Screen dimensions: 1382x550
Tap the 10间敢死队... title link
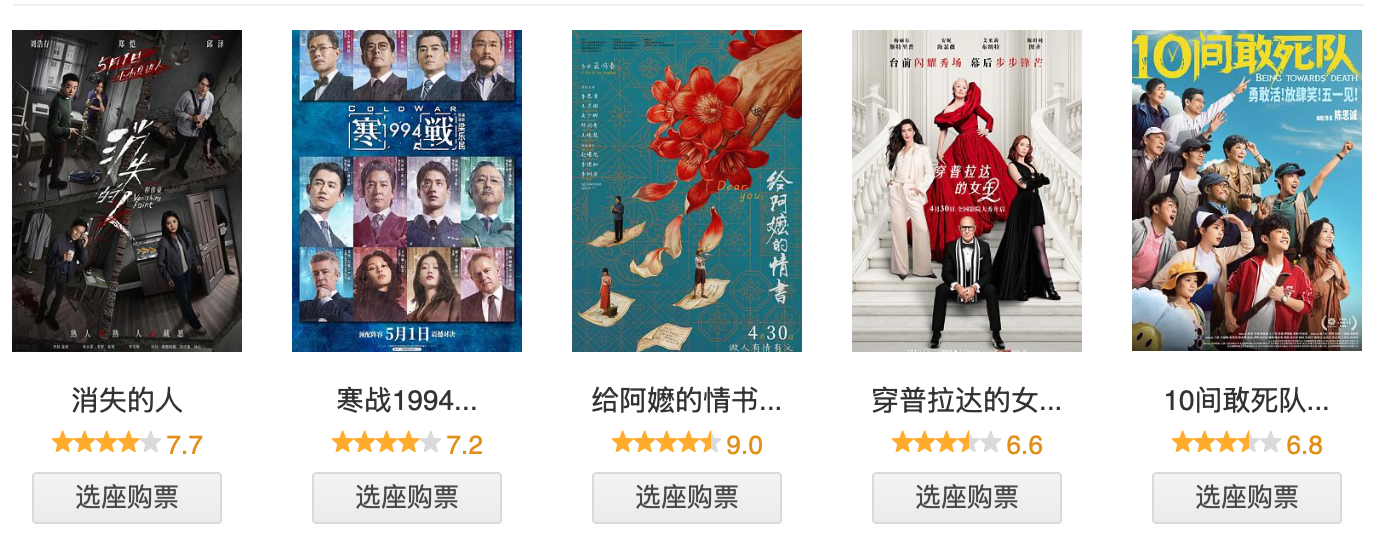(x=1247, y=401)
